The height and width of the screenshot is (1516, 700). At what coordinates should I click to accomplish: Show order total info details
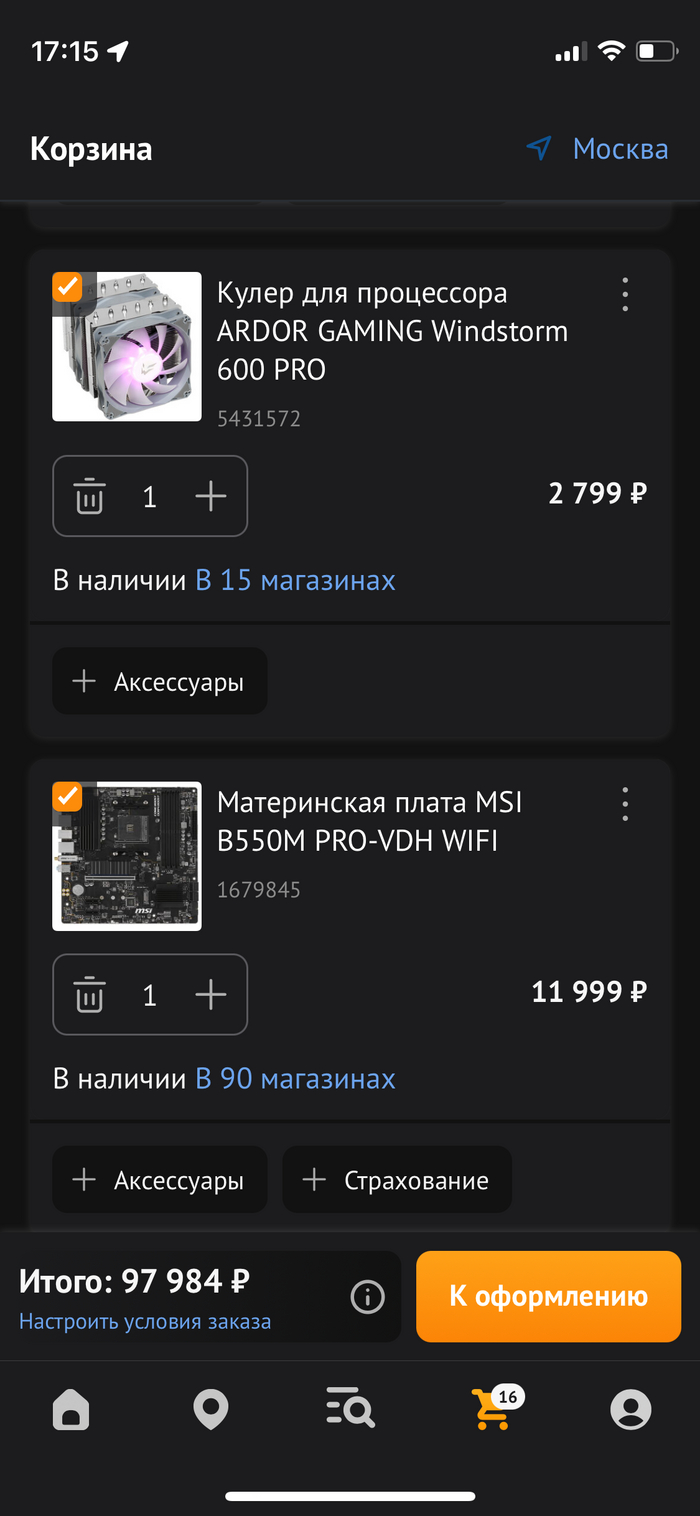pyautogui.click(x=368, y=1297)
